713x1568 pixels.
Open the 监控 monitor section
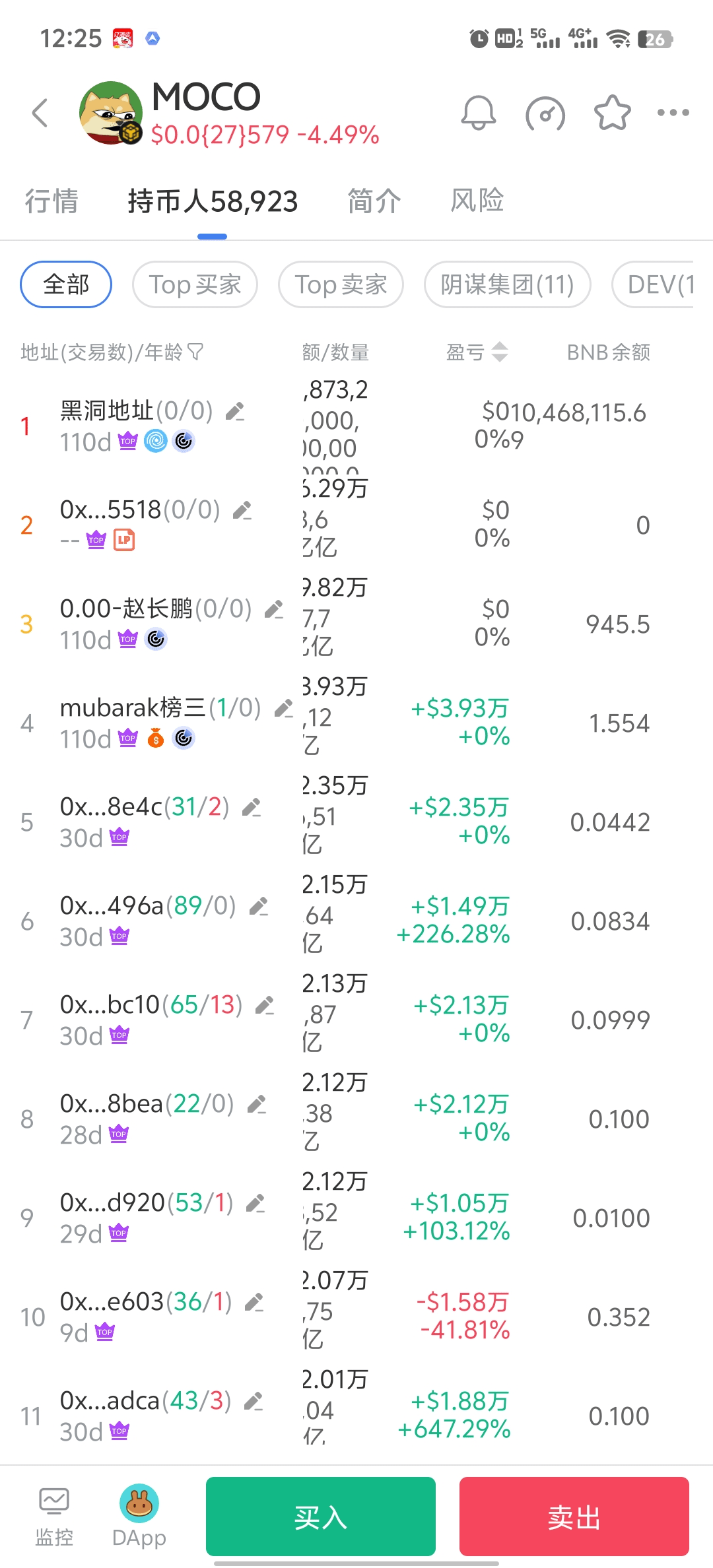tap(54, 1517)
